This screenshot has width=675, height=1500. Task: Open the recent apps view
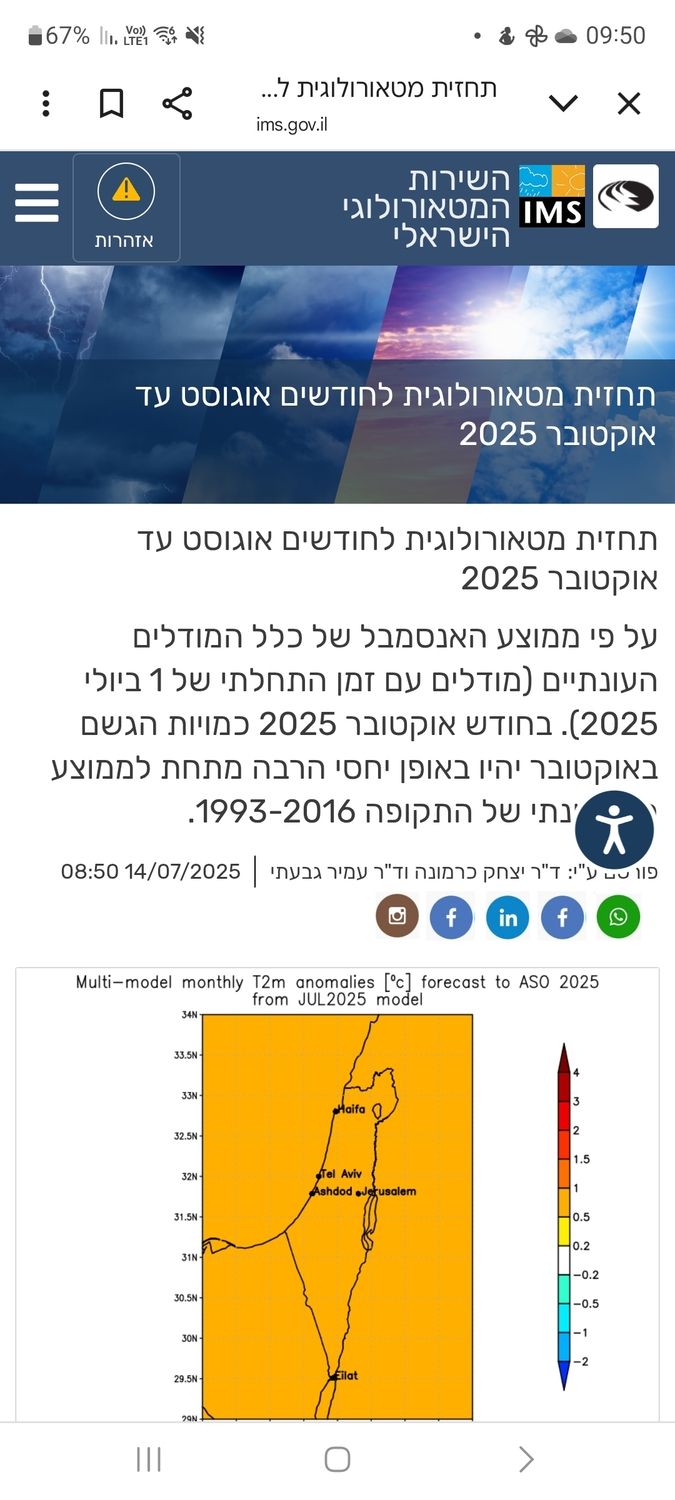(148, 1459)
